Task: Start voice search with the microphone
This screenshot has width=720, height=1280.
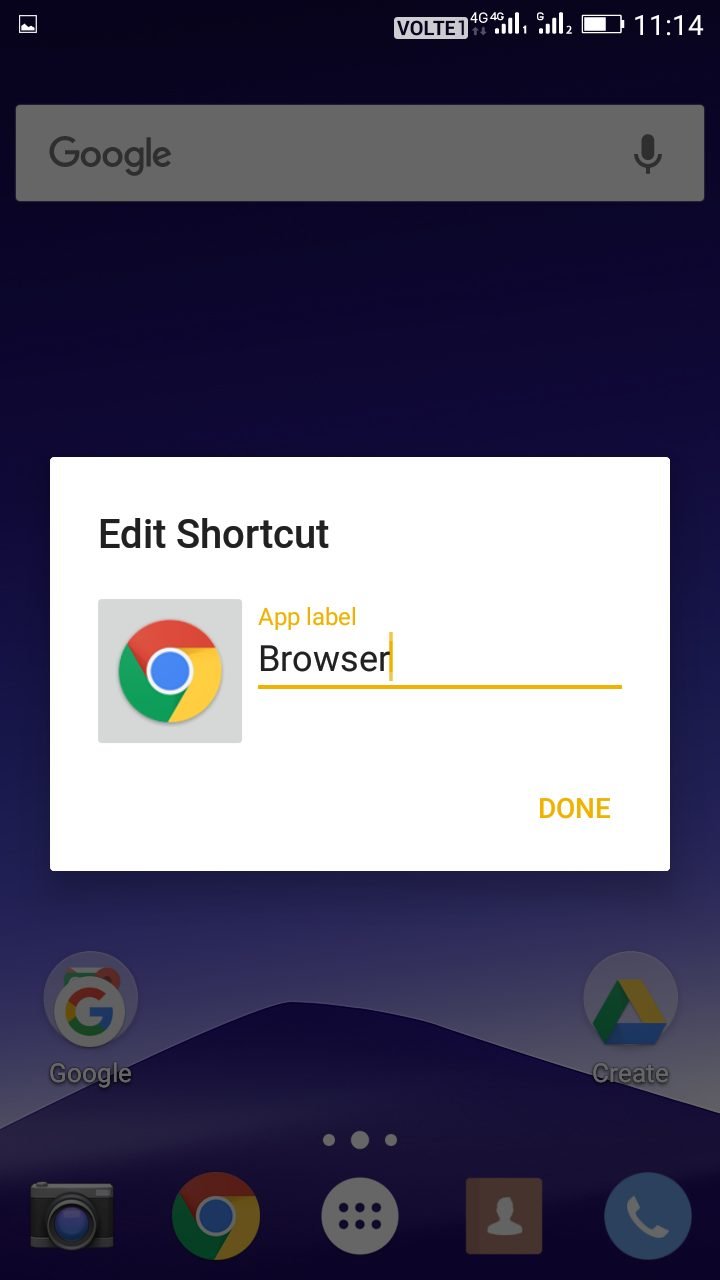Action: pos(648,154)
